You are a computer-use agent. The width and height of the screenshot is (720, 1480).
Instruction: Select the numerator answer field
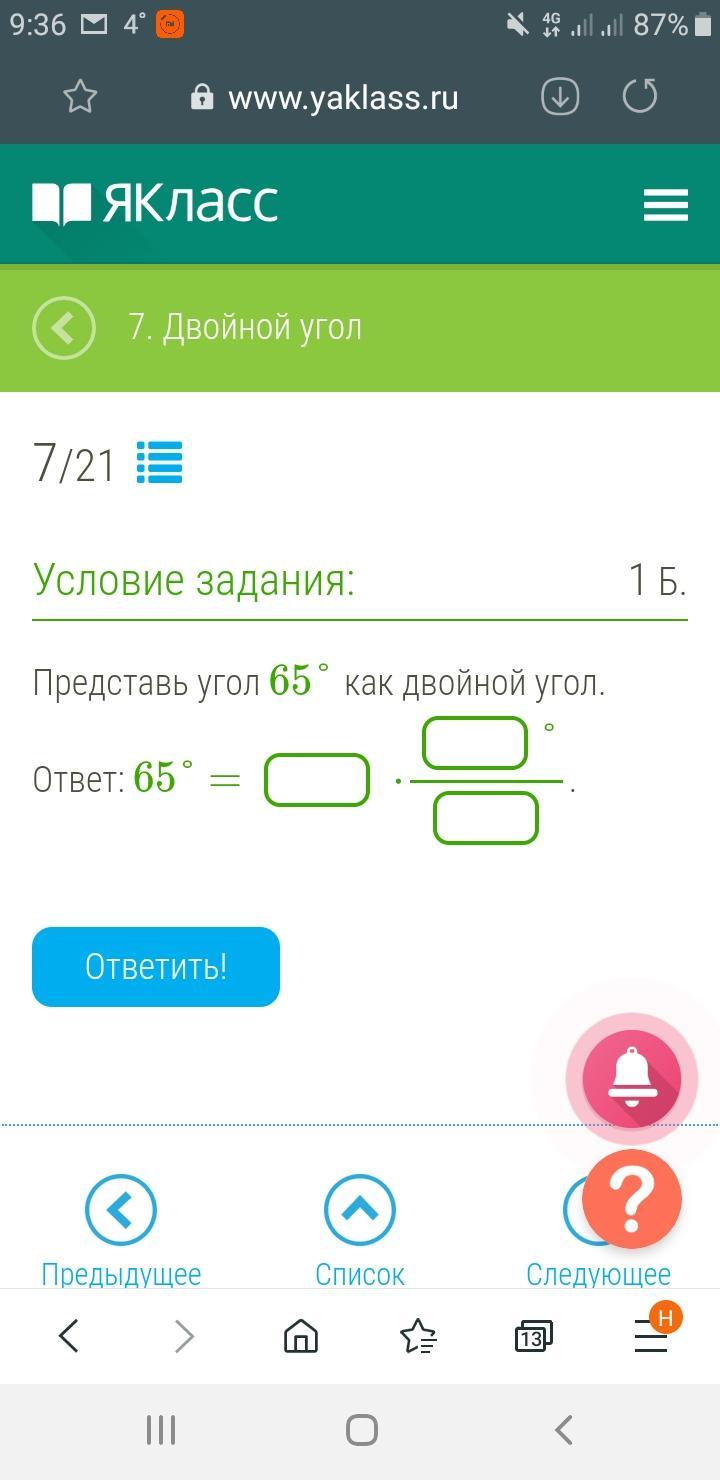(x=475, y=743)
